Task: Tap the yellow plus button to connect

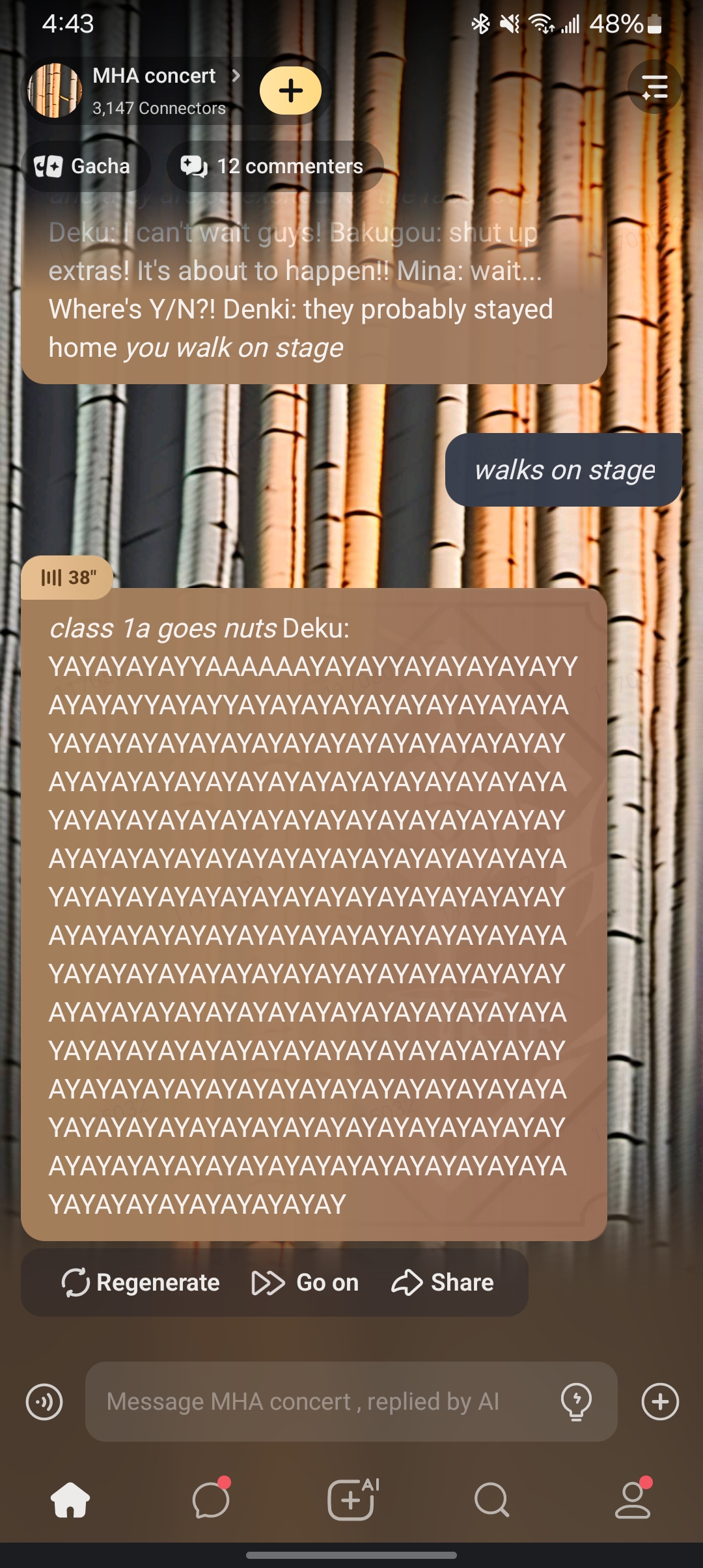Action: coord(290,91)
